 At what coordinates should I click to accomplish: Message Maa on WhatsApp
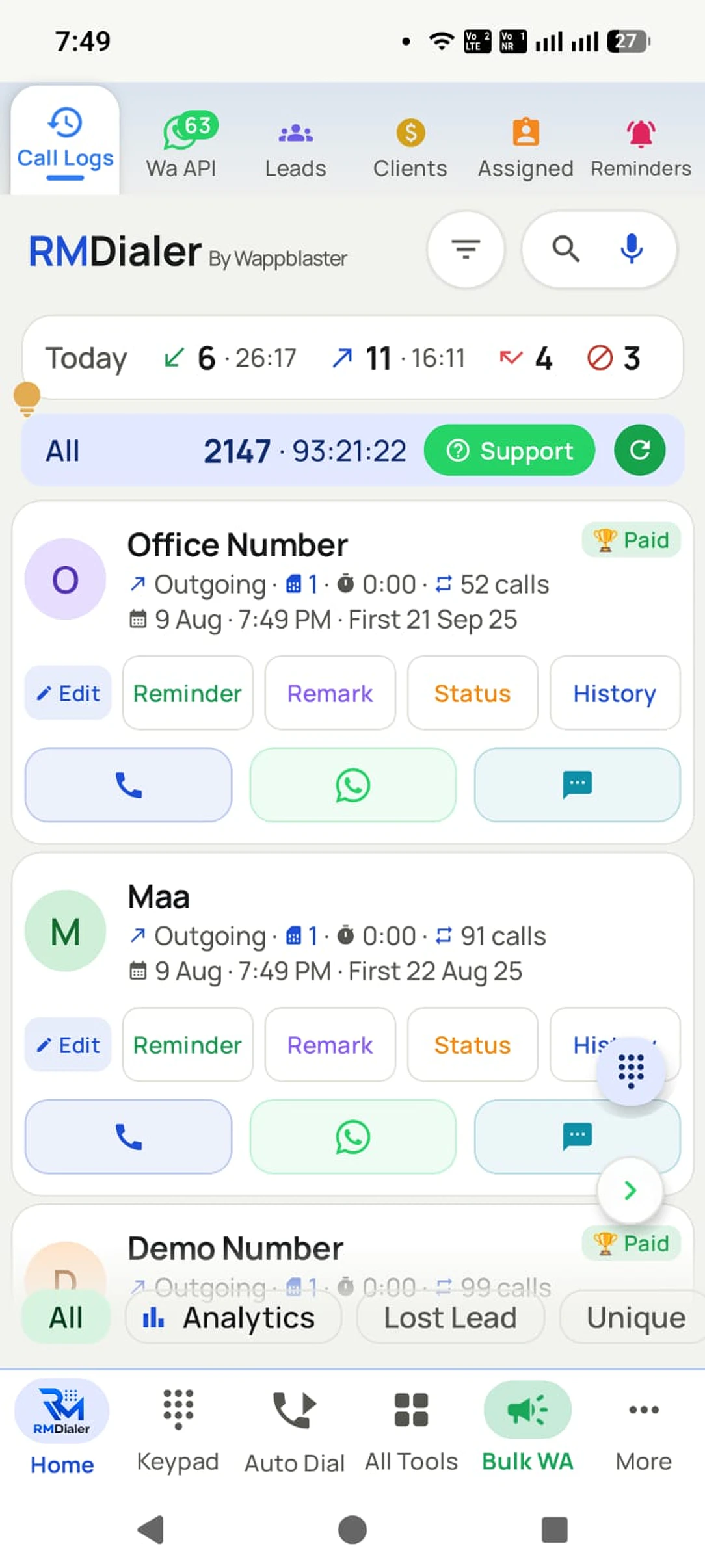(x=352, y=1136)
